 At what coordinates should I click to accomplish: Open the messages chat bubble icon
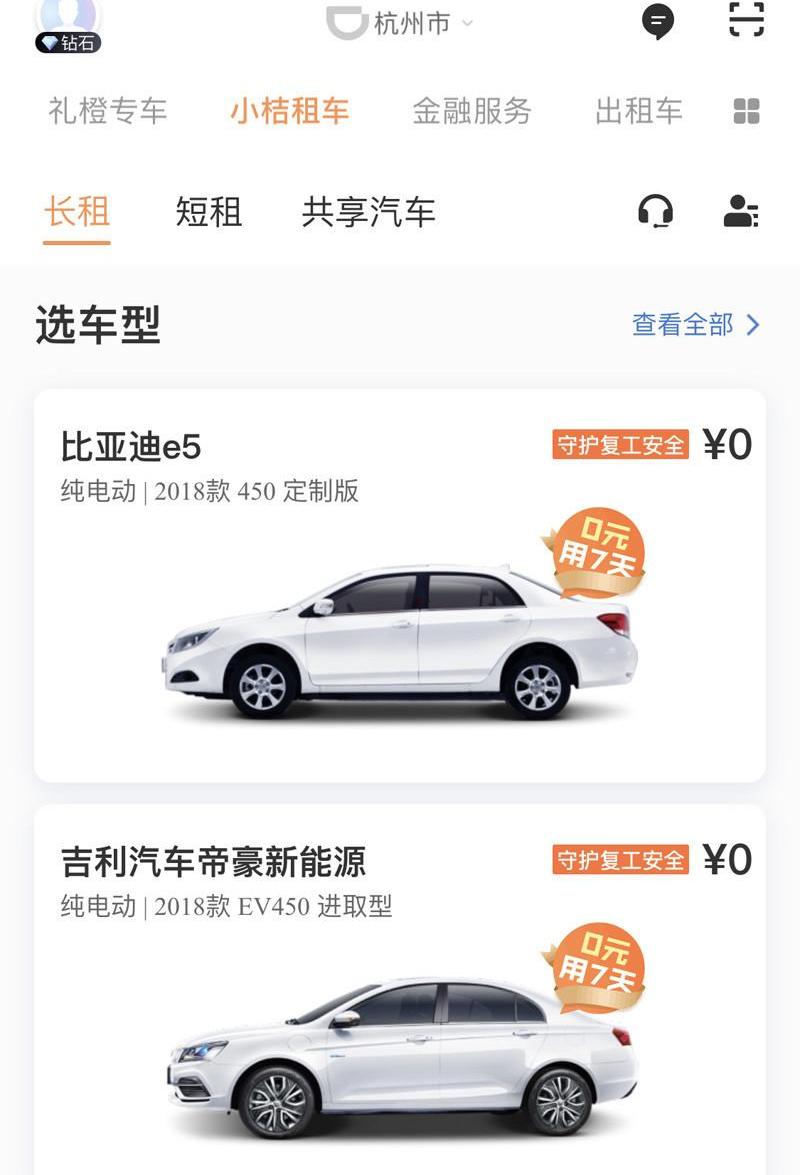[657, 21]
